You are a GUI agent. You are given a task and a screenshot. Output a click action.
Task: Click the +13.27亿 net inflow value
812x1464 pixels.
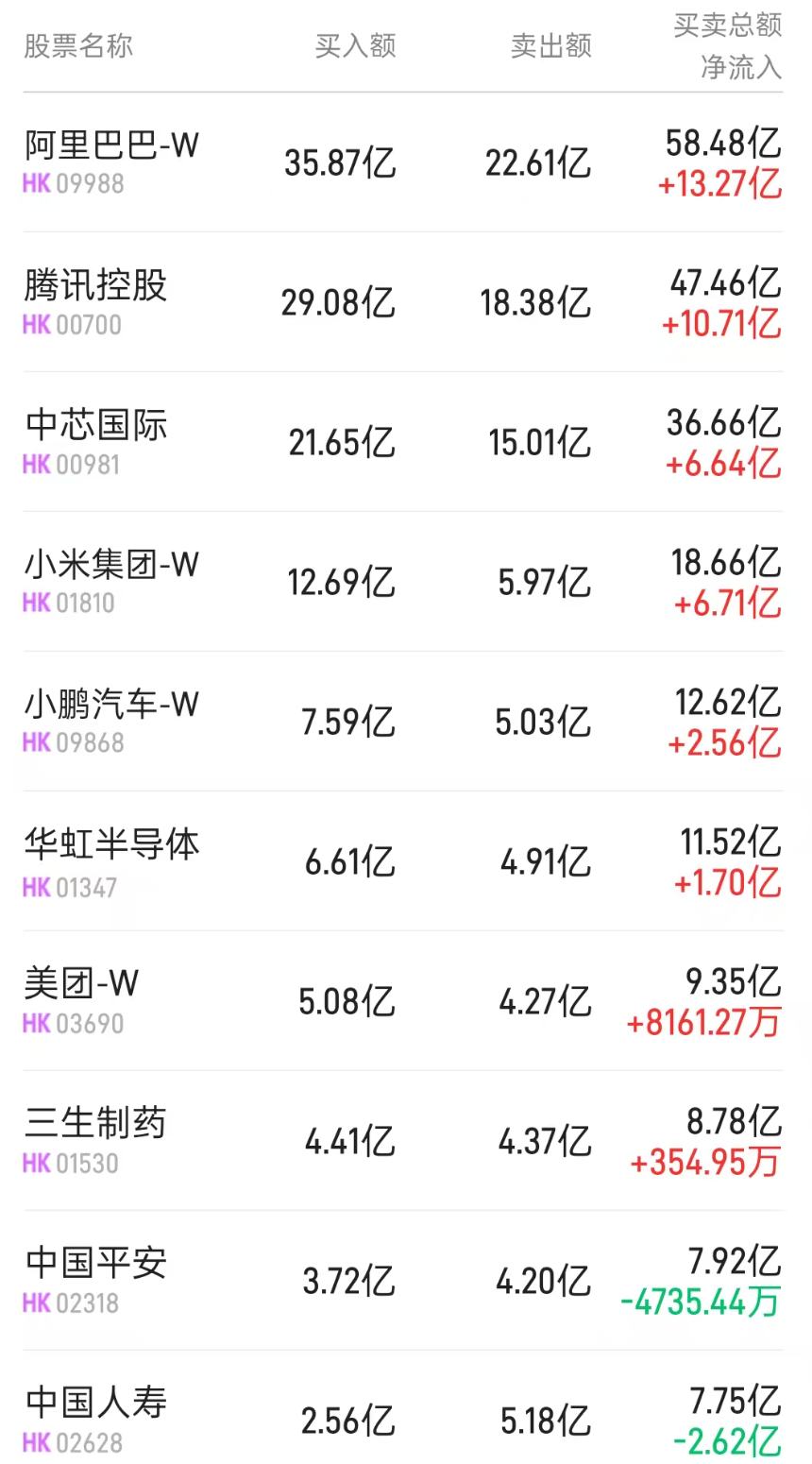pyautogui.click(x=725, y=186)
